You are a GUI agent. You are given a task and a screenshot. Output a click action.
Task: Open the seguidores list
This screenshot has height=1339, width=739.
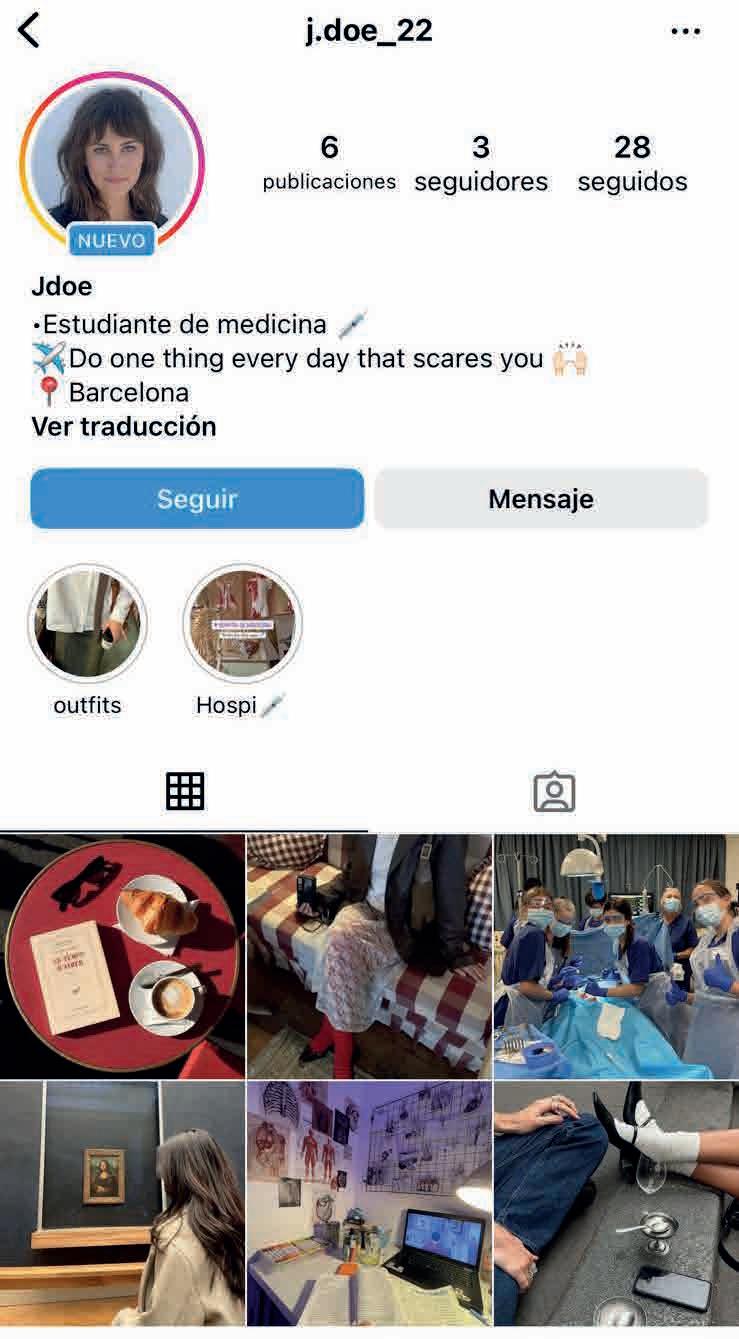481,164
